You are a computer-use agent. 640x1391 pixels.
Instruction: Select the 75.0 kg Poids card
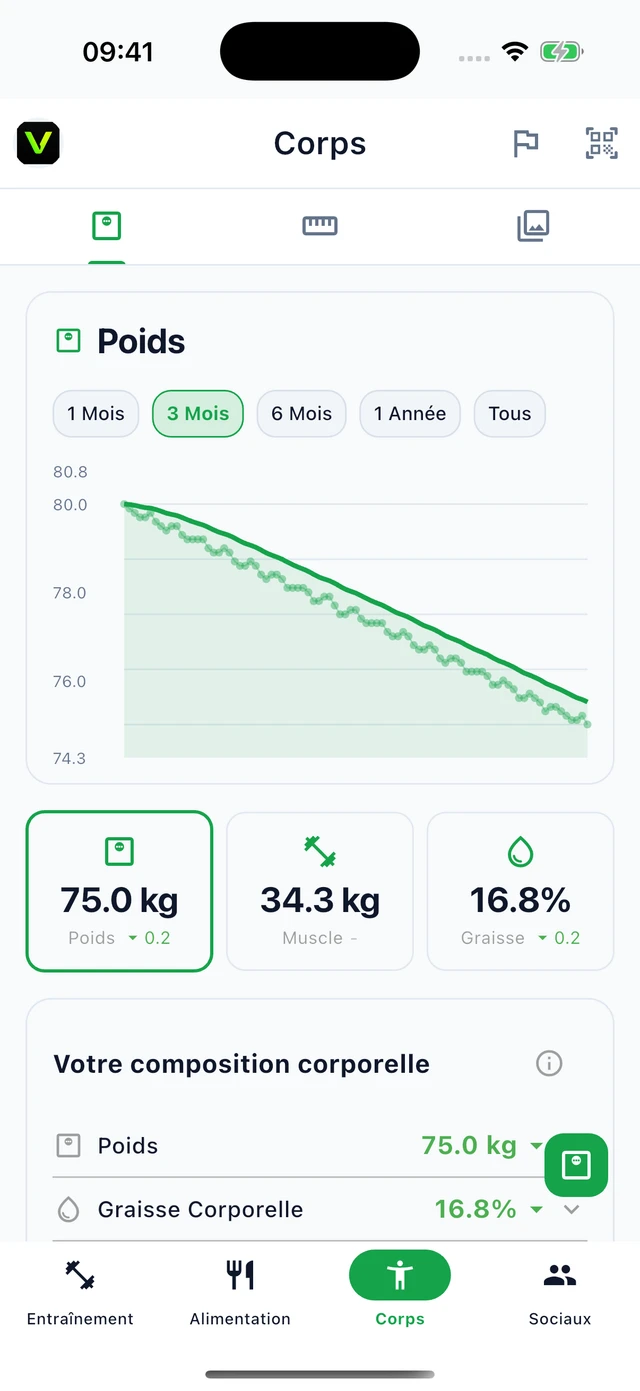point(120,891)
